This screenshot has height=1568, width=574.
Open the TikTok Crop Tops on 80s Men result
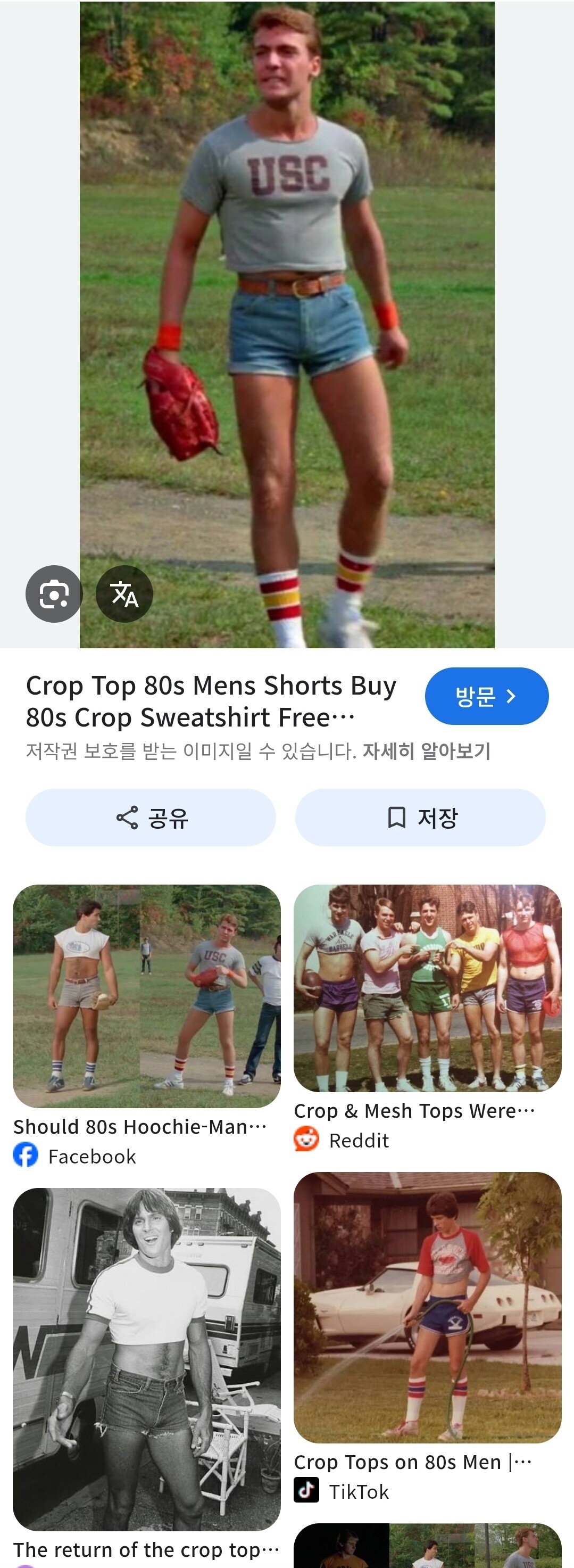[x=427, y=1307]
